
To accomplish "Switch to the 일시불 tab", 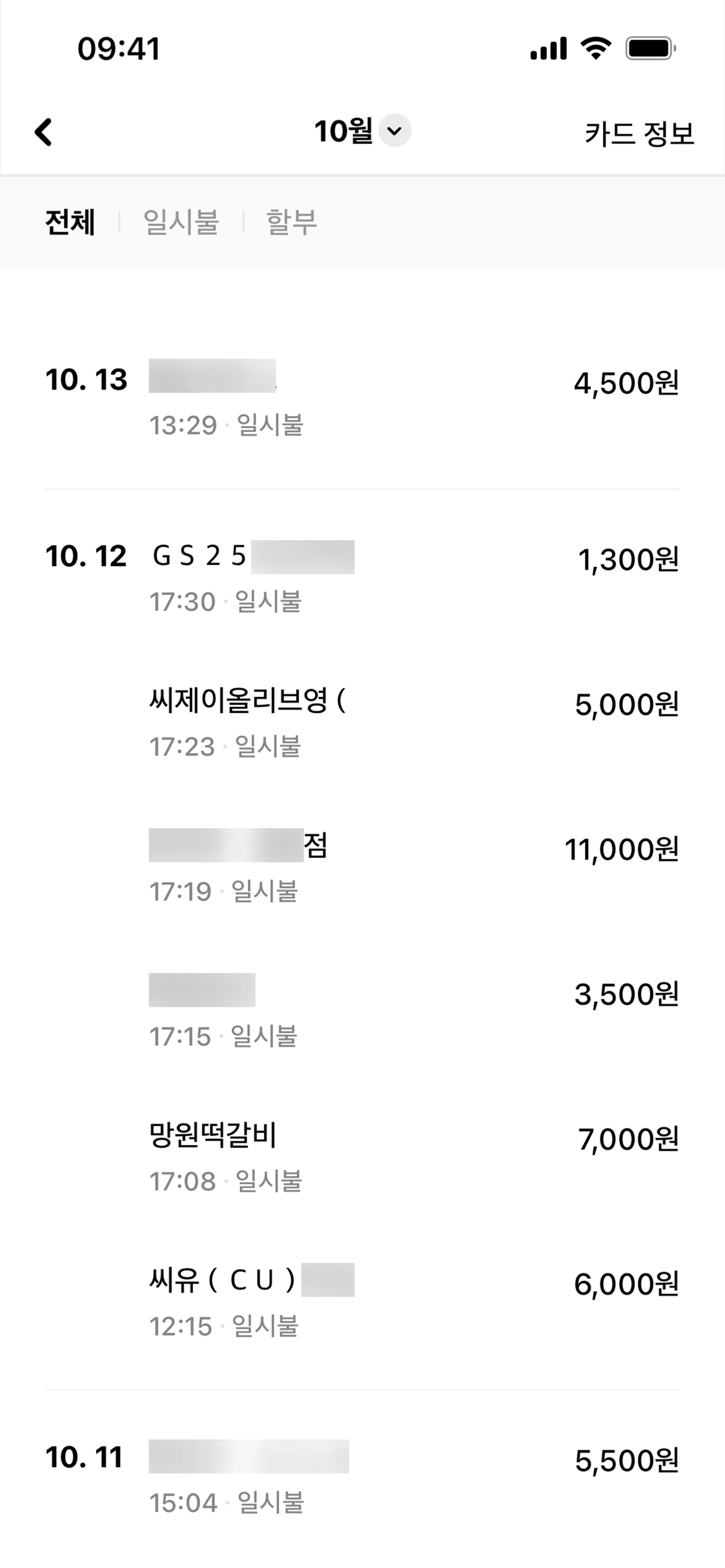I will [181, 222].
